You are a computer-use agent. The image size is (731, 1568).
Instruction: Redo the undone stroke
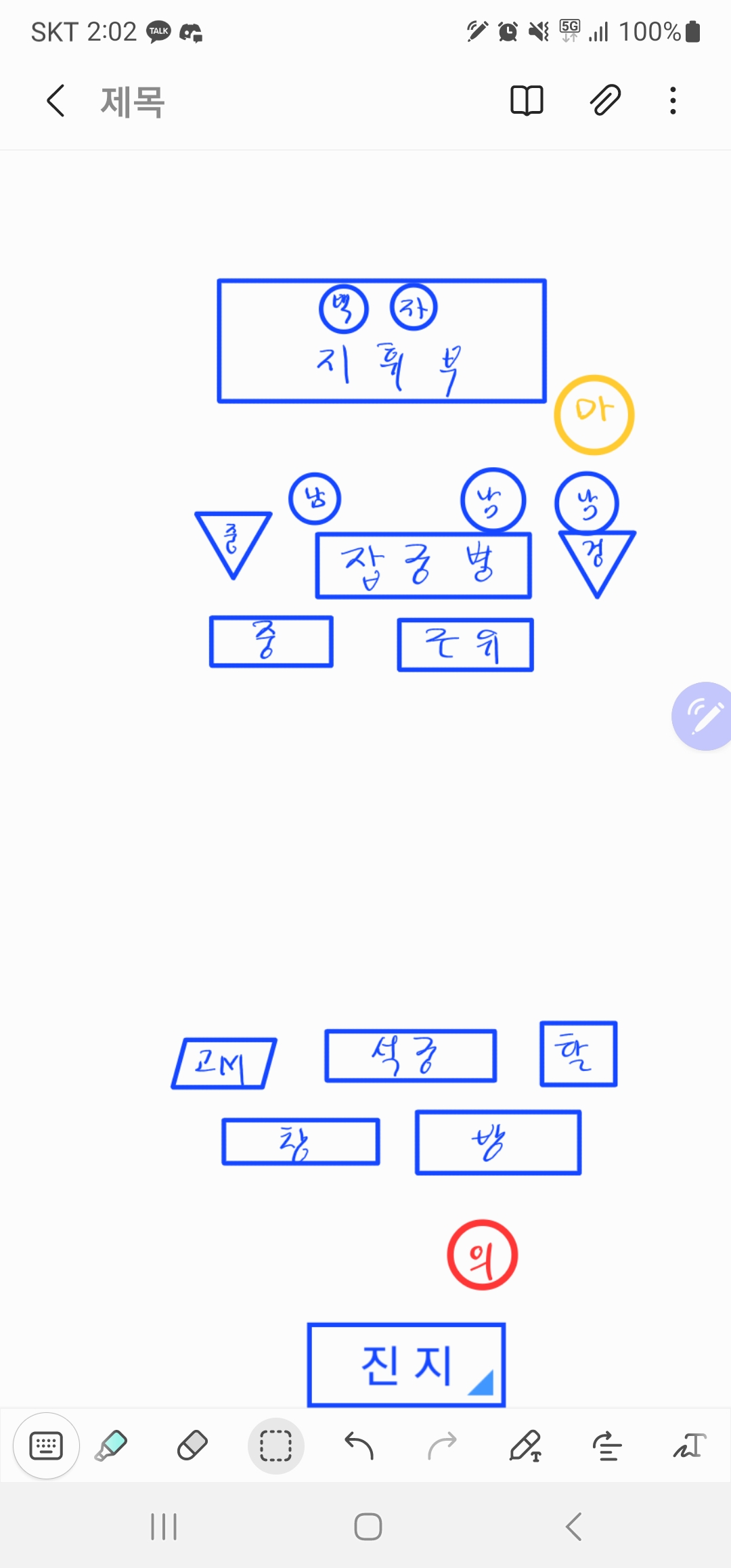point(442,1446)
